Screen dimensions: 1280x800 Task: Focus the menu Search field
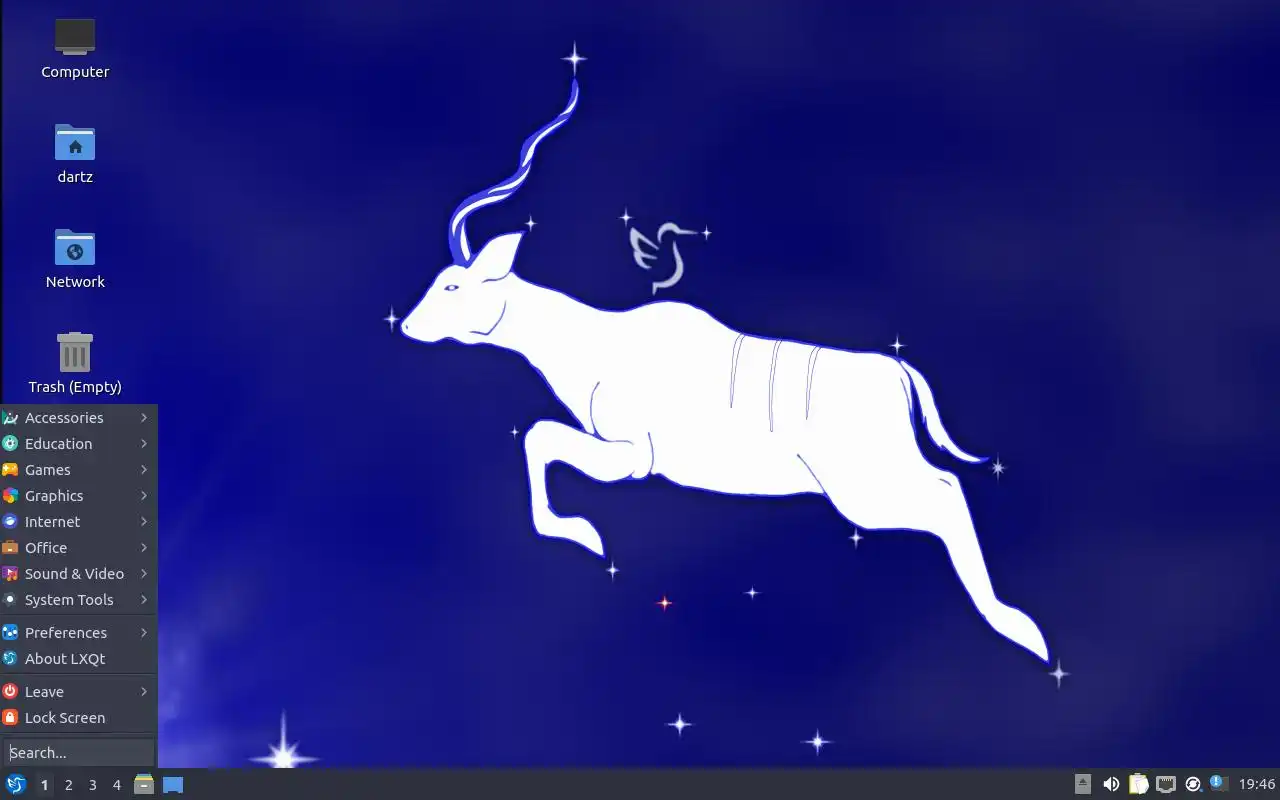(x=78, y=753)
